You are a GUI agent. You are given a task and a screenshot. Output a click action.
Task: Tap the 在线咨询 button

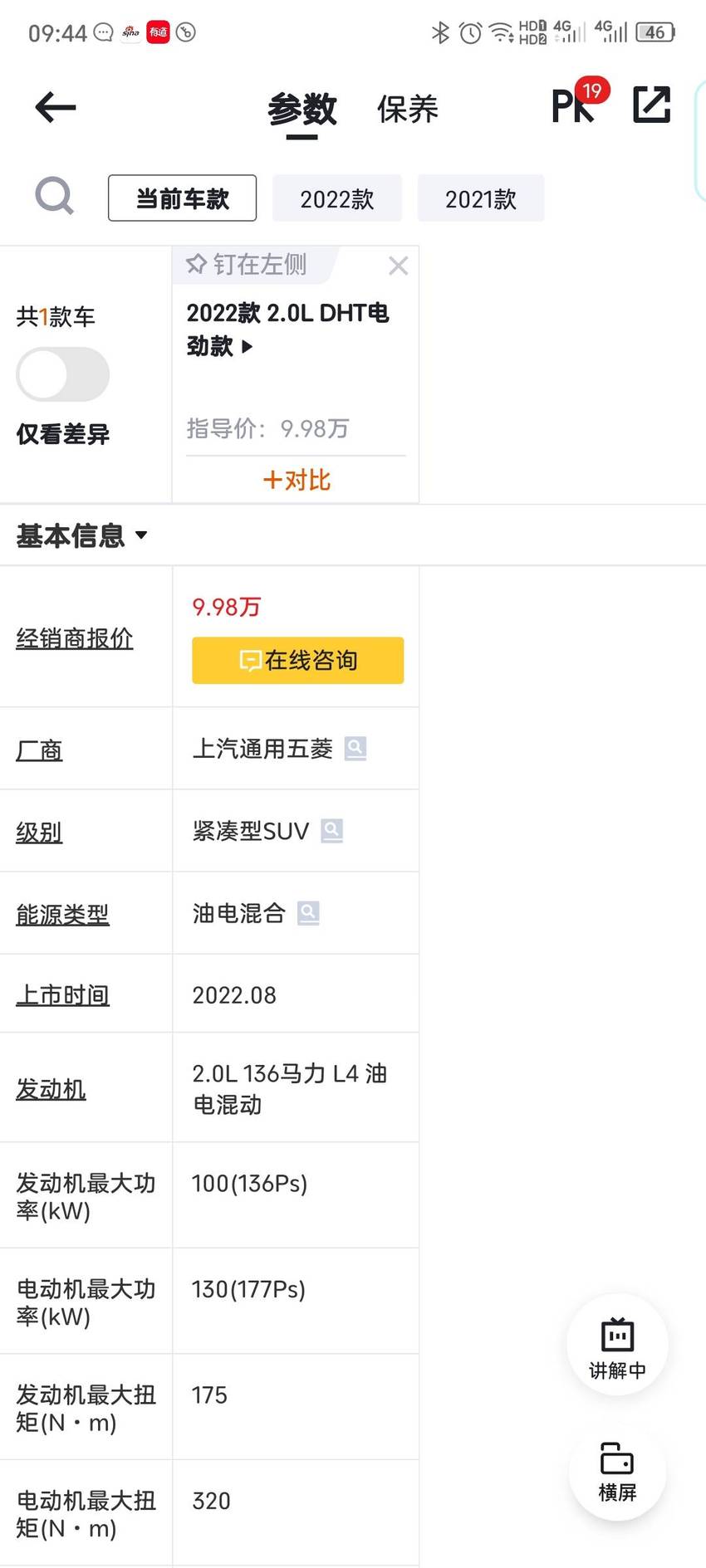point(298,661)
